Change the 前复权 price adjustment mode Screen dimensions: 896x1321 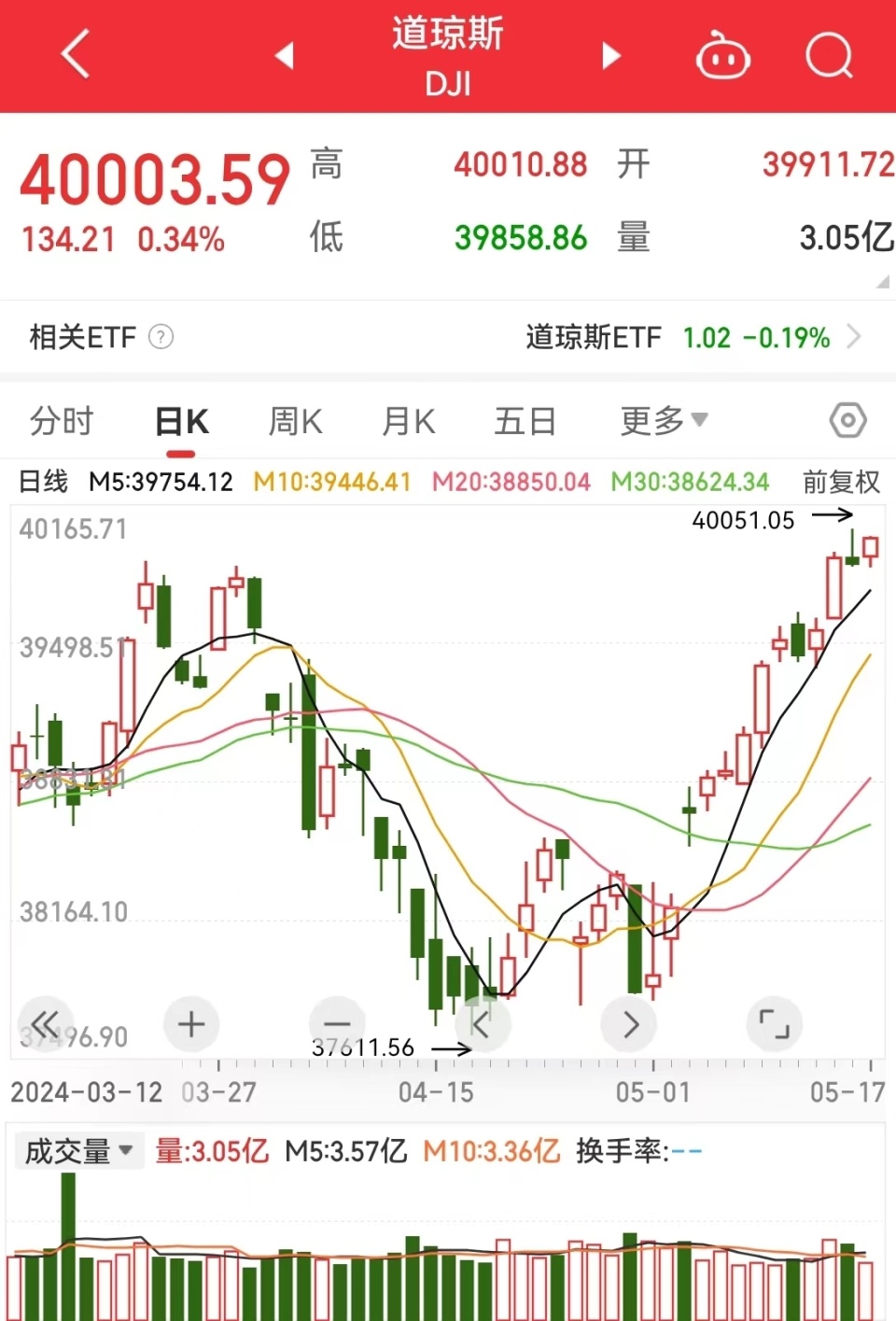[x=841, y=482]
